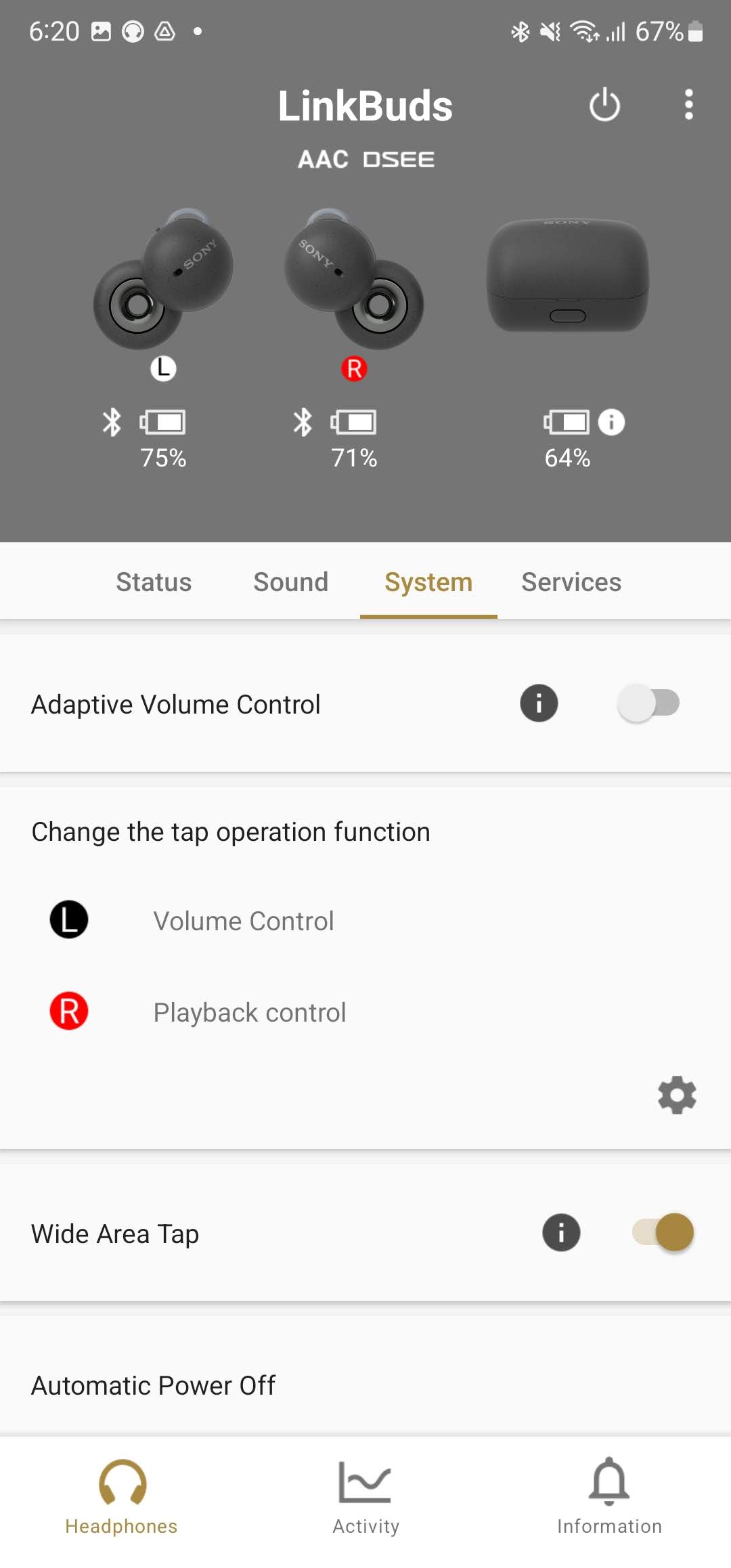Show charging case battery info
Screen dimensions: 731x1568
611,422
